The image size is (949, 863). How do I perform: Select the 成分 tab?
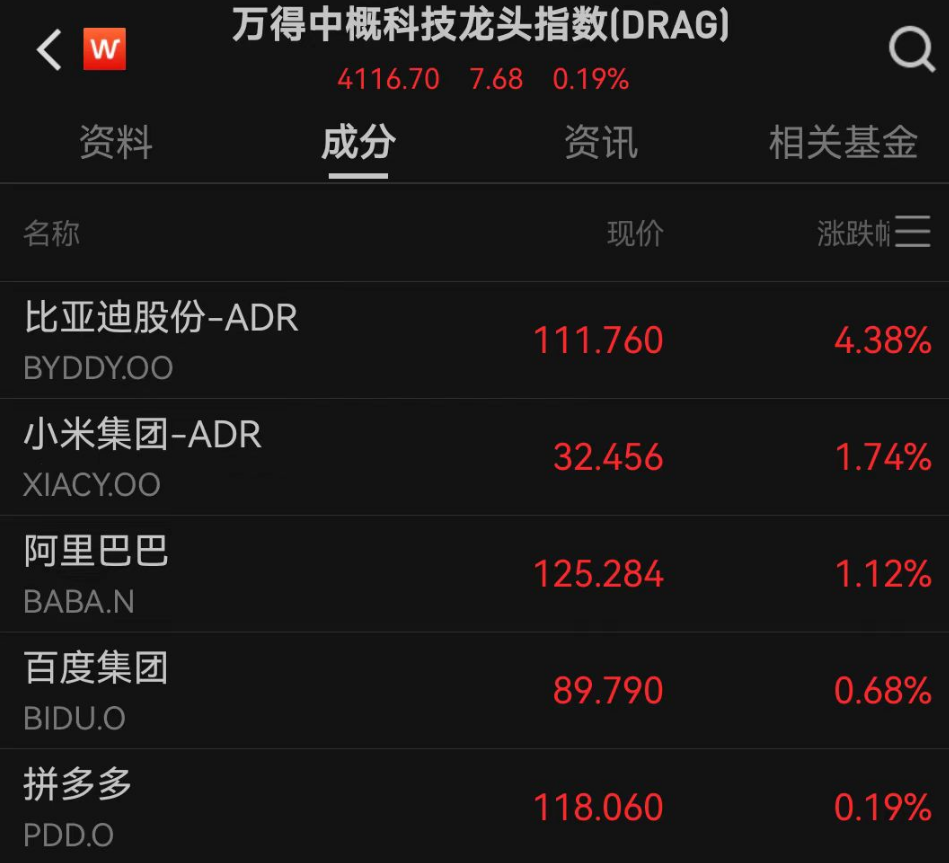[358, 143]
